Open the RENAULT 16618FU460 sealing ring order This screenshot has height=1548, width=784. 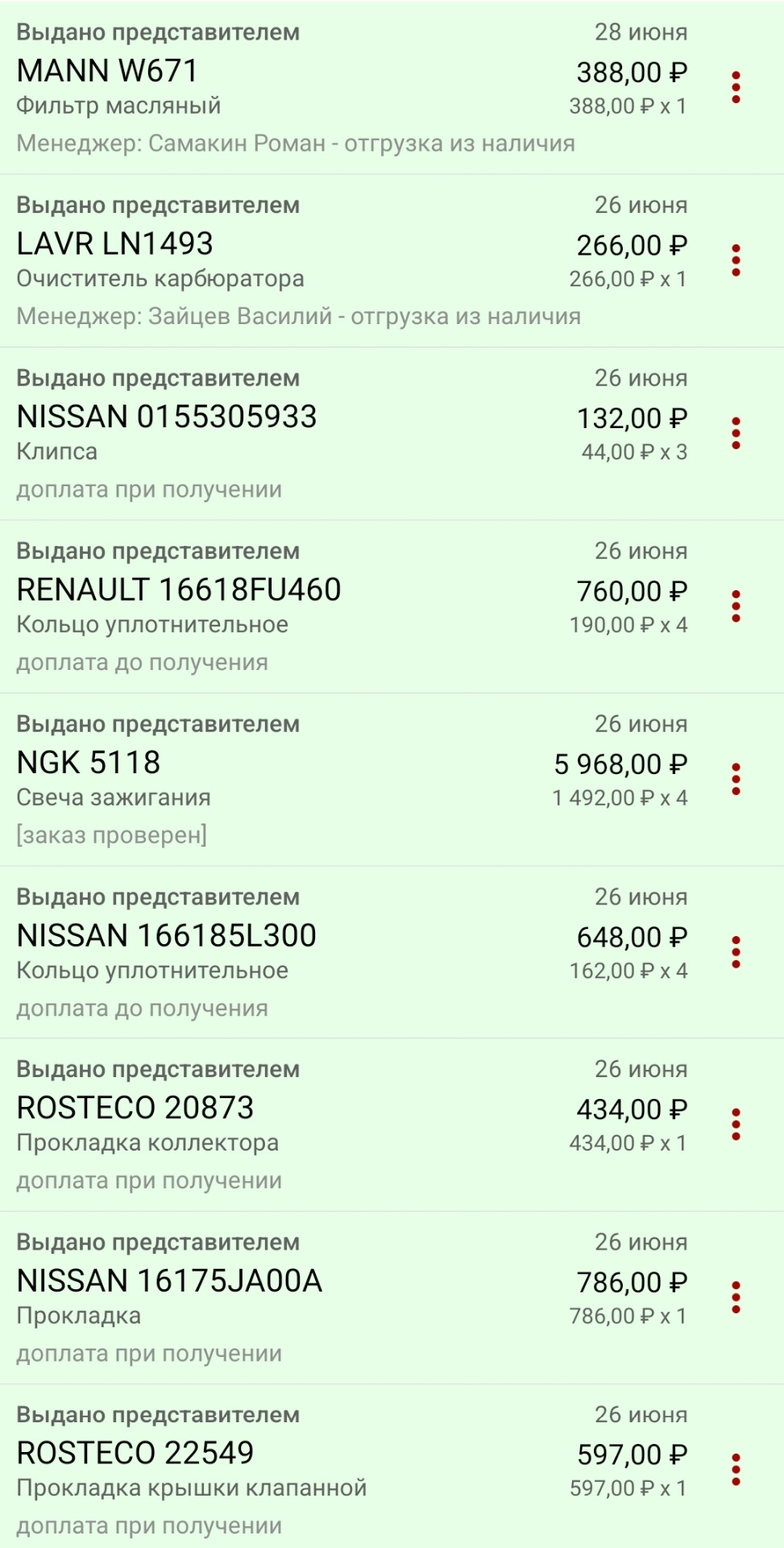tap(179, 589)
